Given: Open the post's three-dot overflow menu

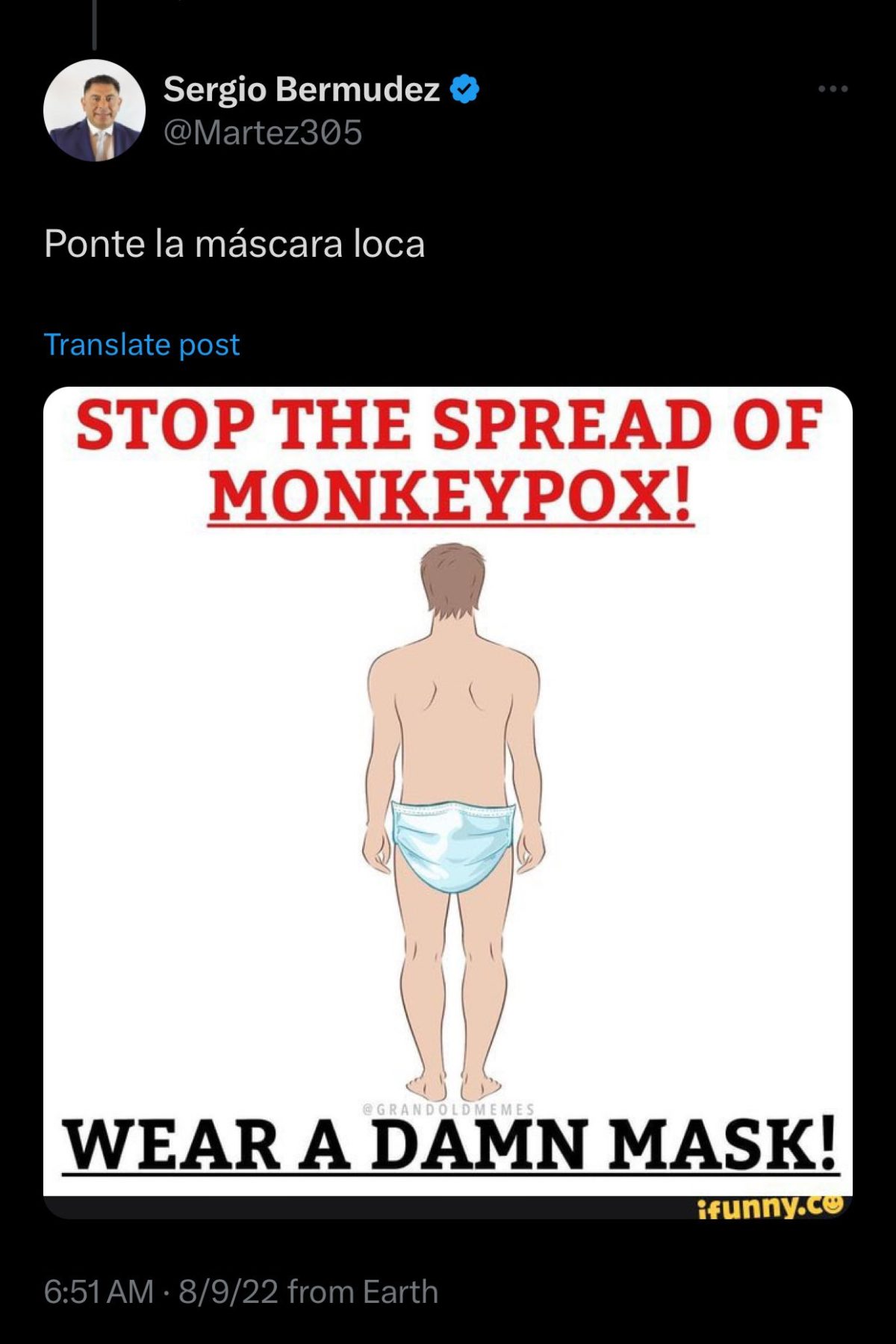Looking at the screenshot, I should click(x=833, y=90).
